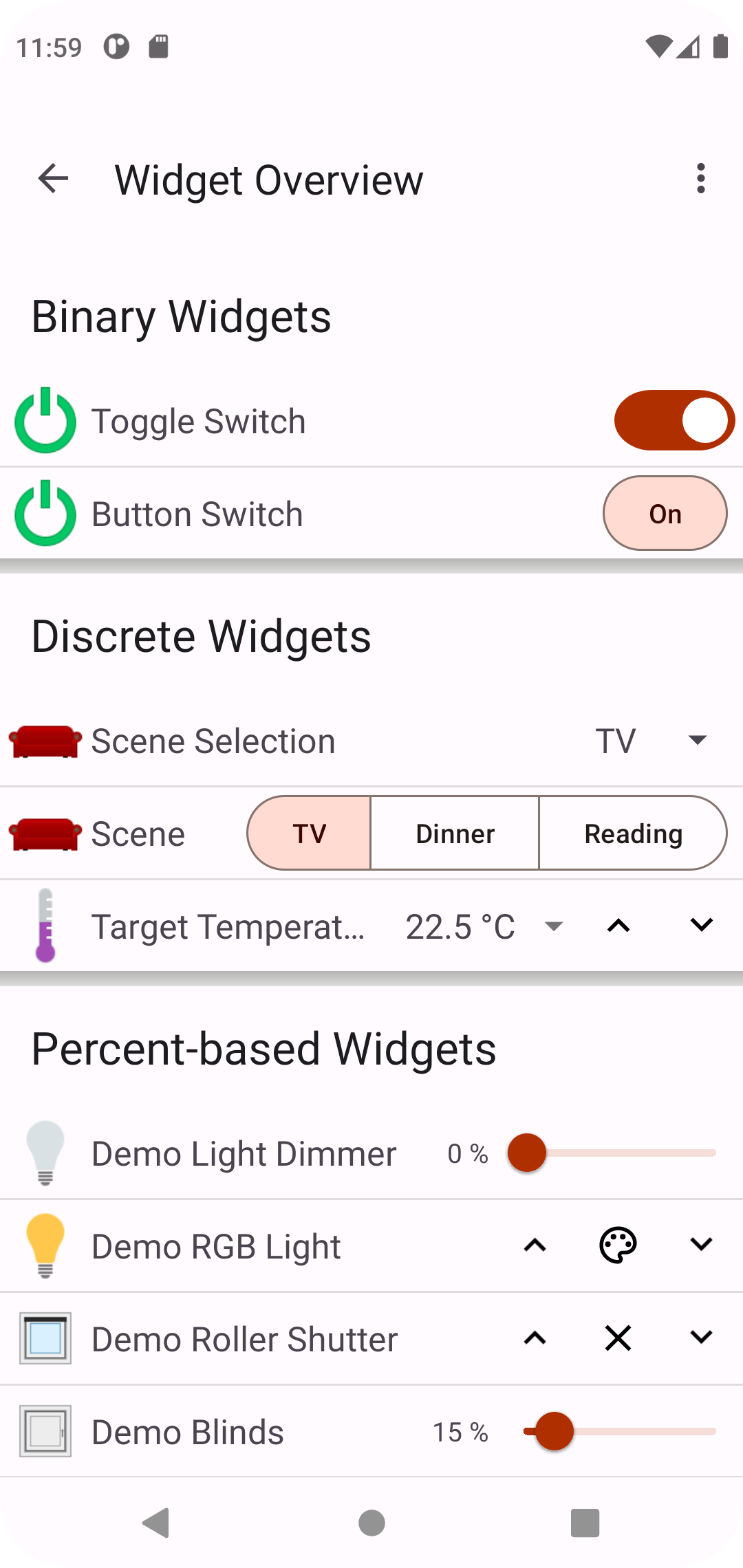This screenshot has width=743, height=1568.
Task: Select the Reading scene tab
Action: pos(632,833)
